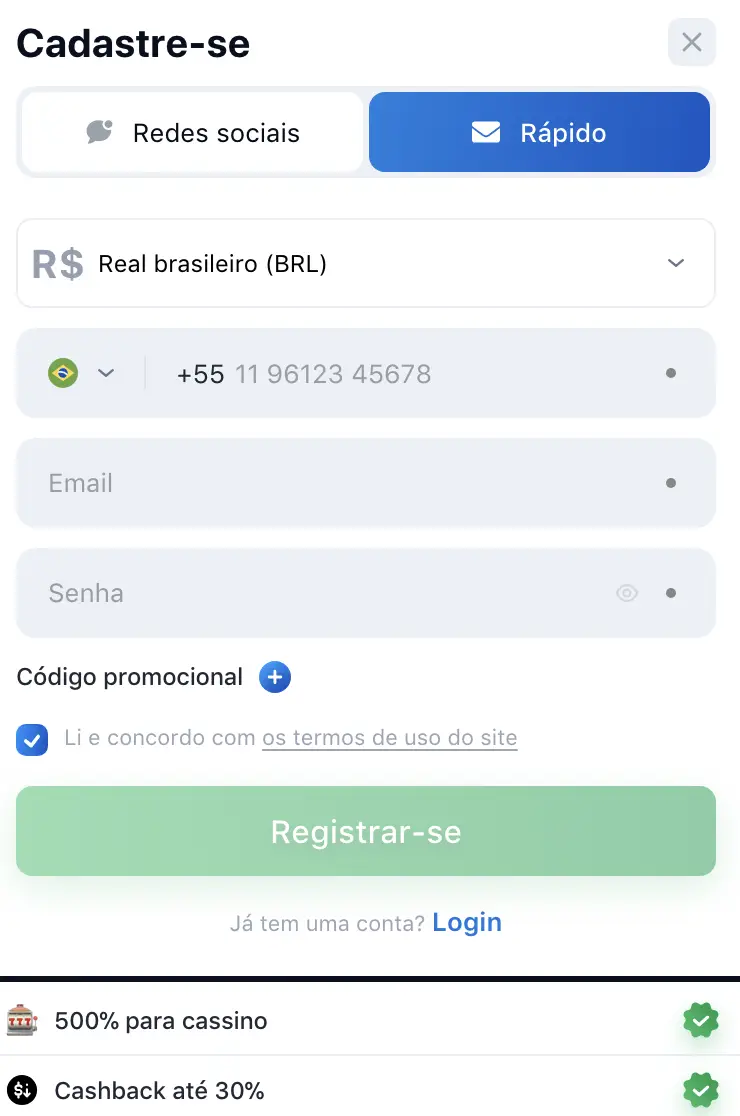This screenshot has width=740, height=1116.
Task: Focus the Senha password field
Action: (320, 594)
